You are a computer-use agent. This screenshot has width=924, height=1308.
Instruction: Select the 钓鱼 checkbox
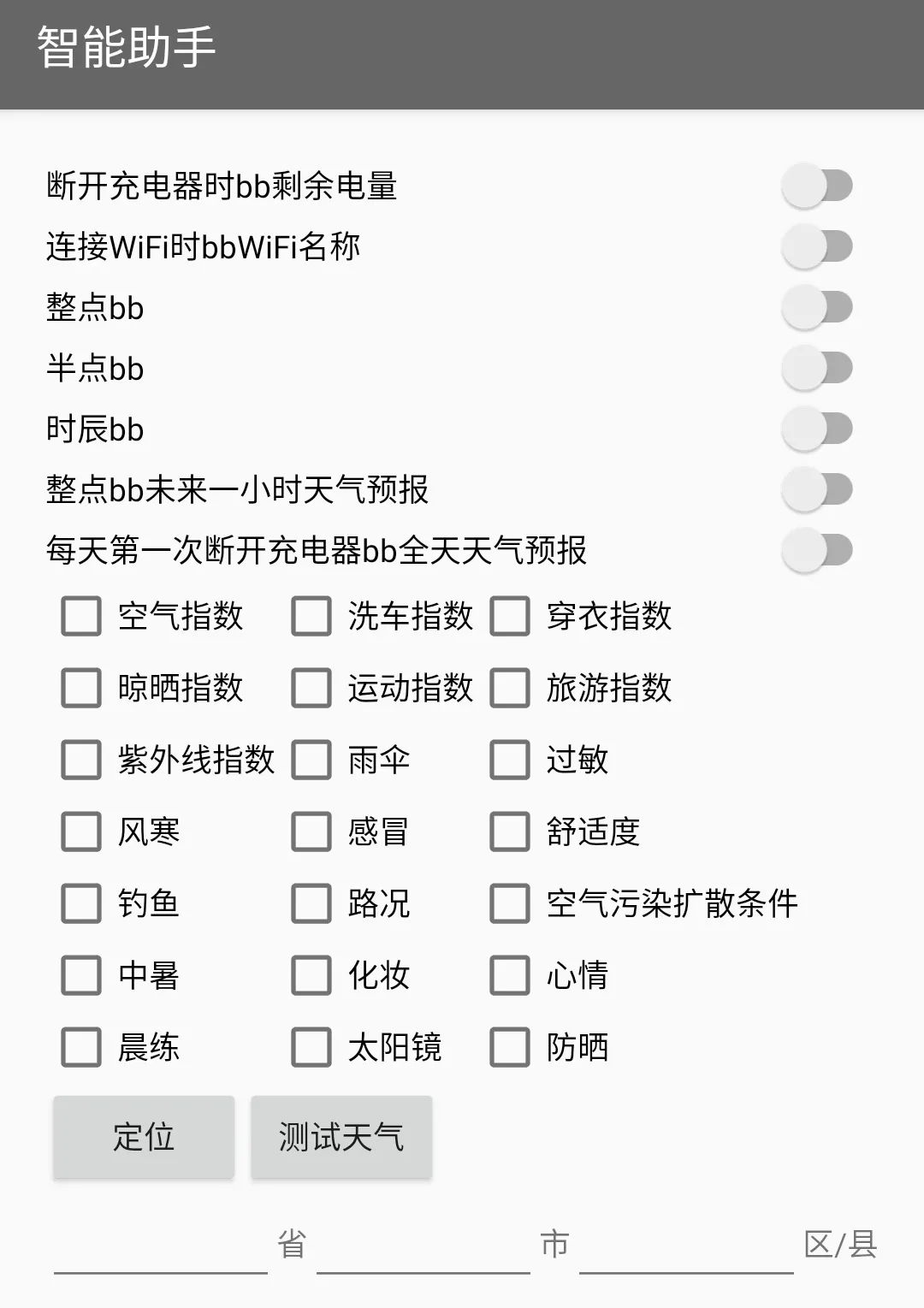tap(81, 903)
